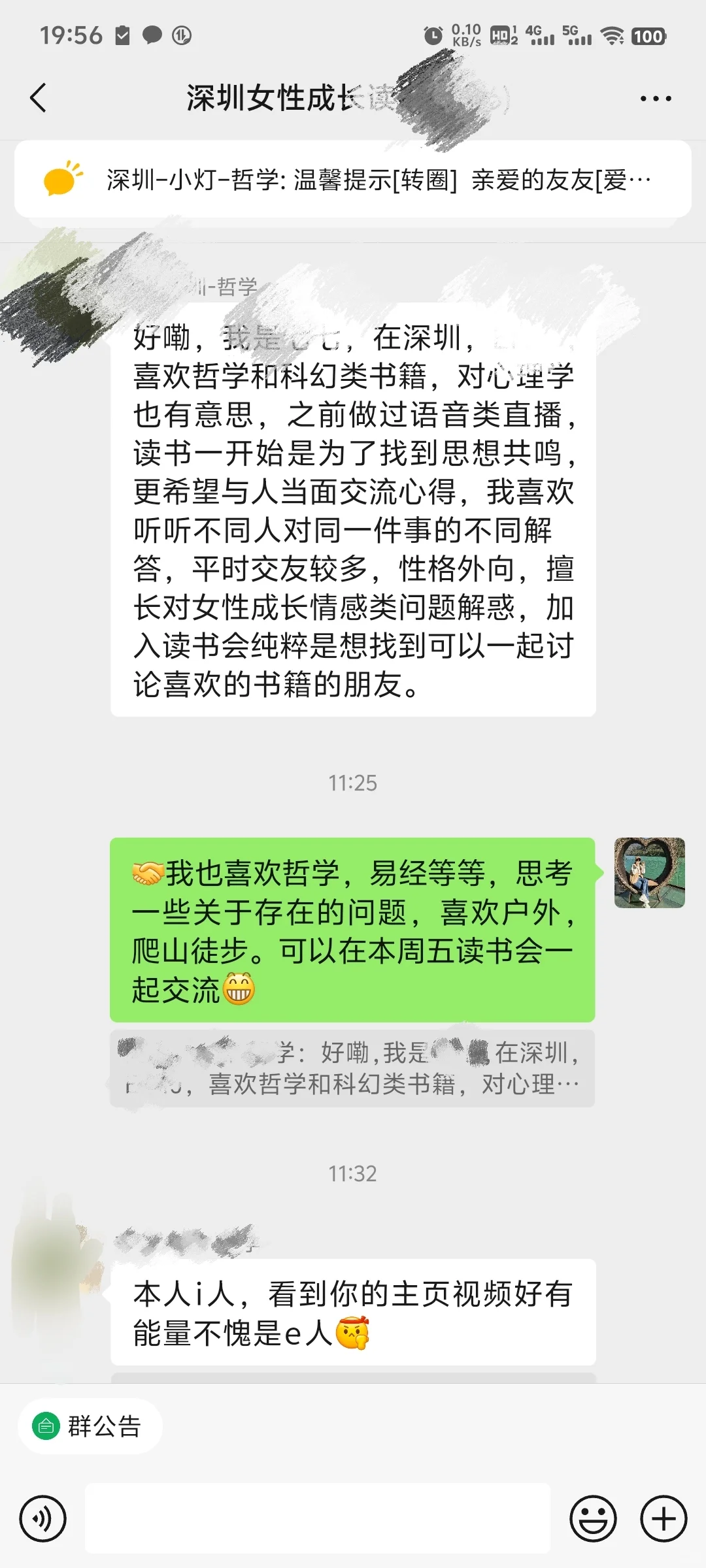The image size is (706, 1568).
Task: Jump to the quoted message under green bubble
Action: [x=352, y=1068]
